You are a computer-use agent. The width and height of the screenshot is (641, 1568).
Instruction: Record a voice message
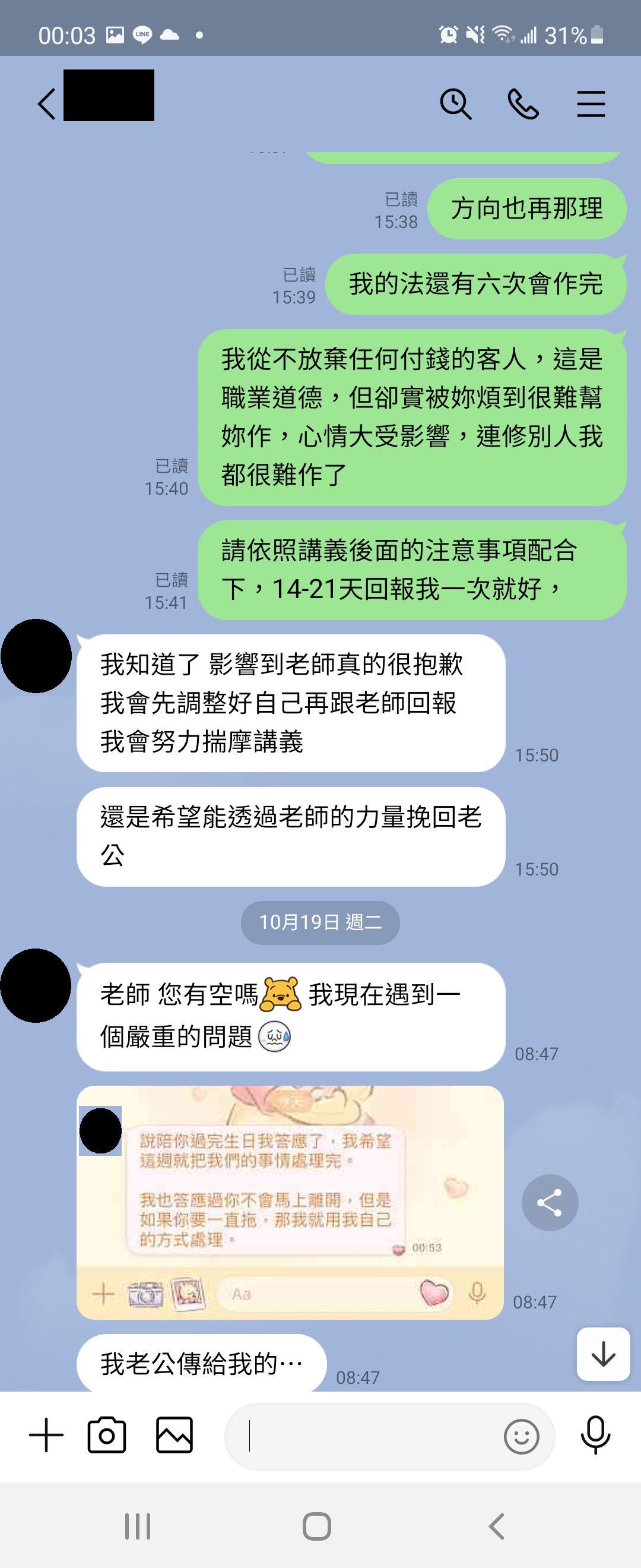595,1435
